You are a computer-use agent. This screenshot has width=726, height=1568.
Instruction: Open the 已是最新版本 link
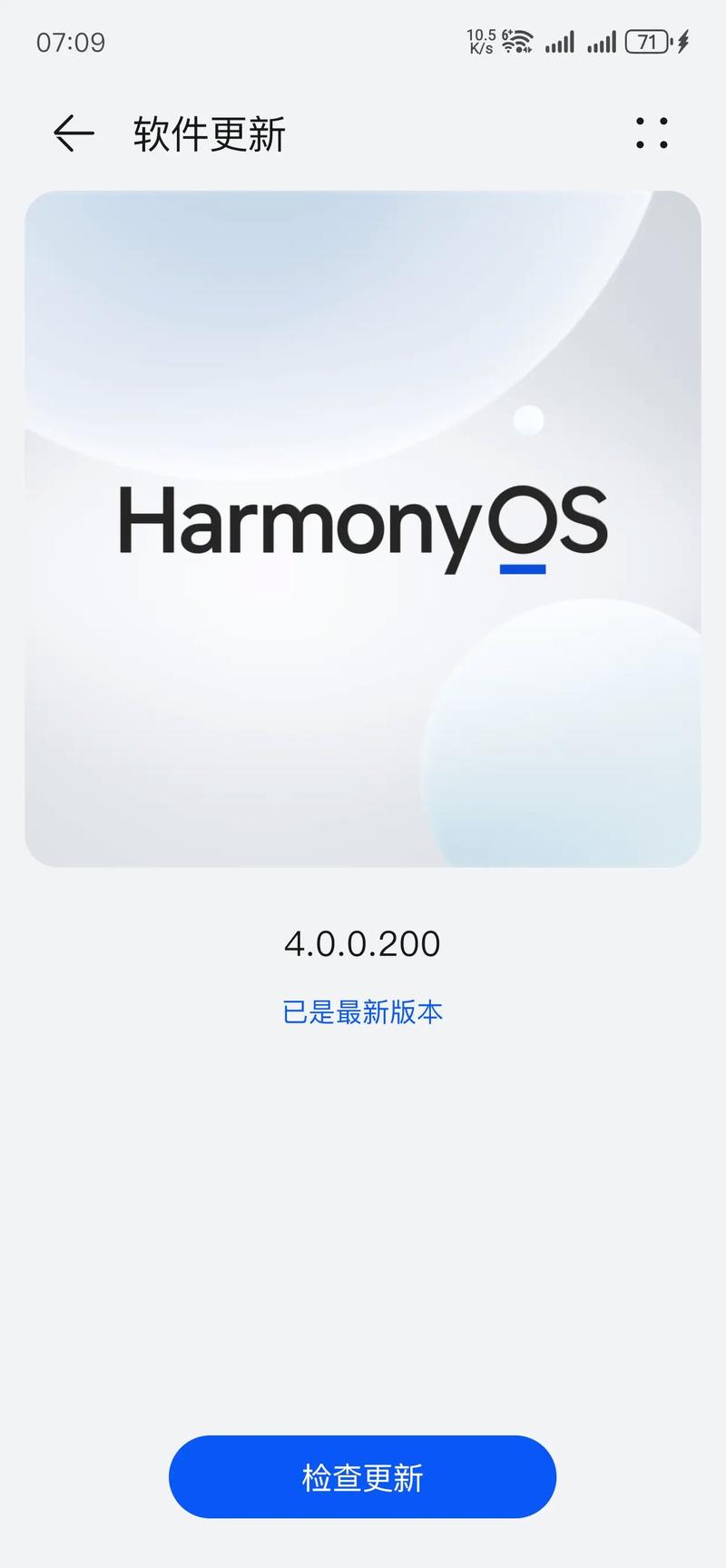pyautogui.click(x=362, y=1011)
